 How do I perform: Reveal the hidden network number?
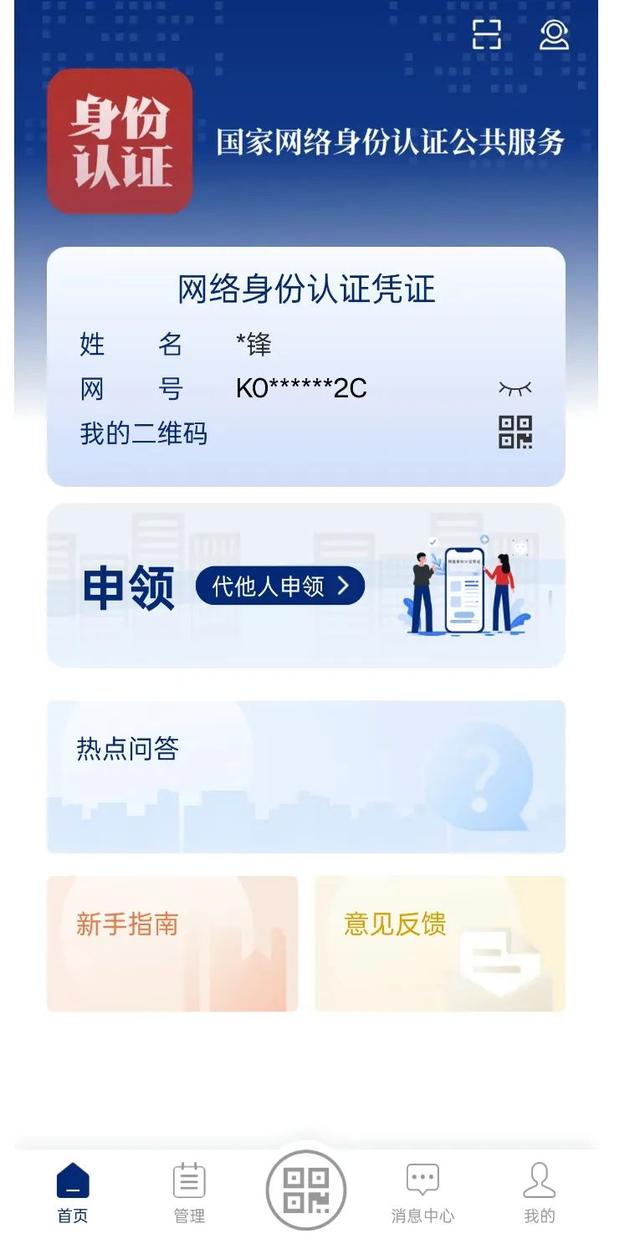[515, 389]
